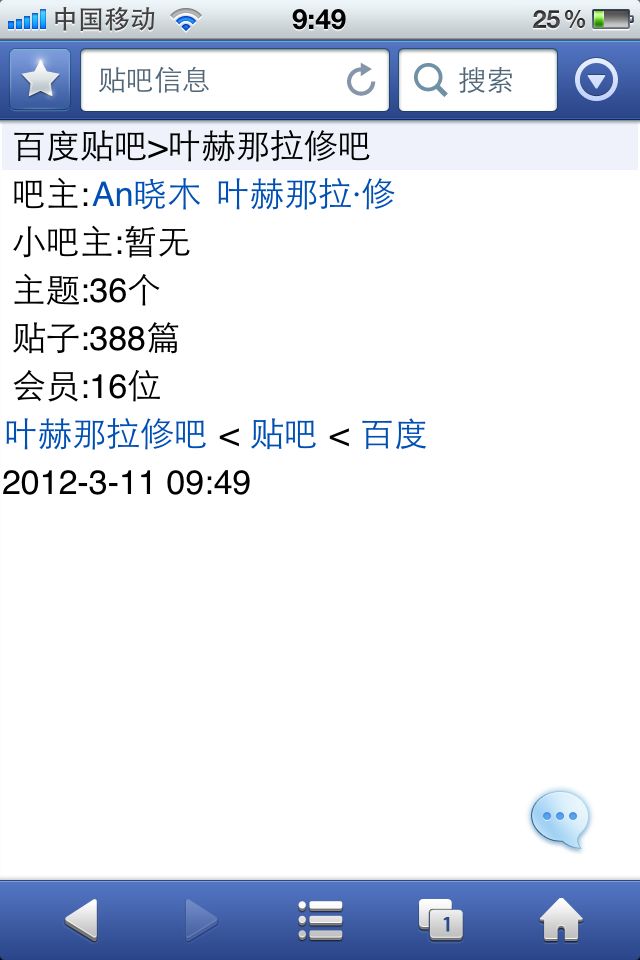Open moderator An晓木's profile
Screen dimensions: 640x960
(x=146, y=195)
